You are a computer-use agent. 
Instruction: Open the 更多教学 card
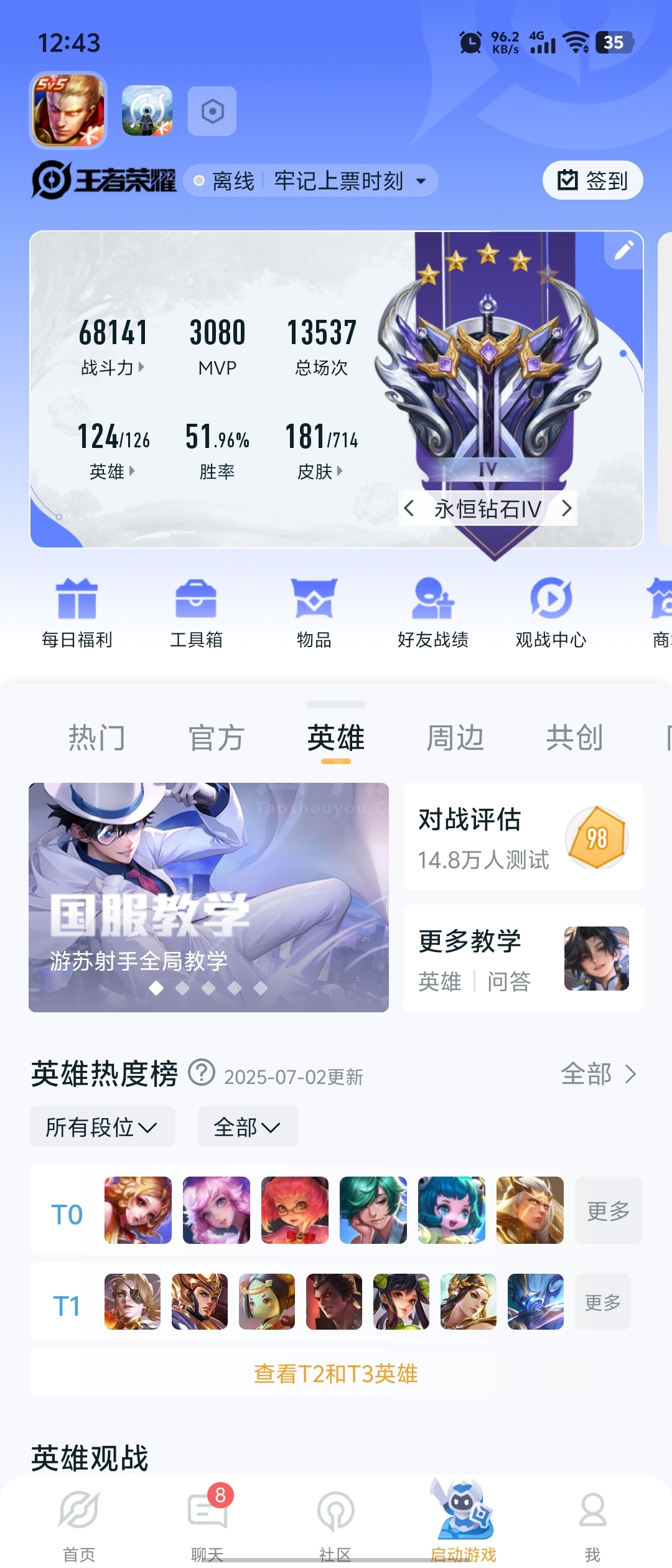(x=523, y=959)
